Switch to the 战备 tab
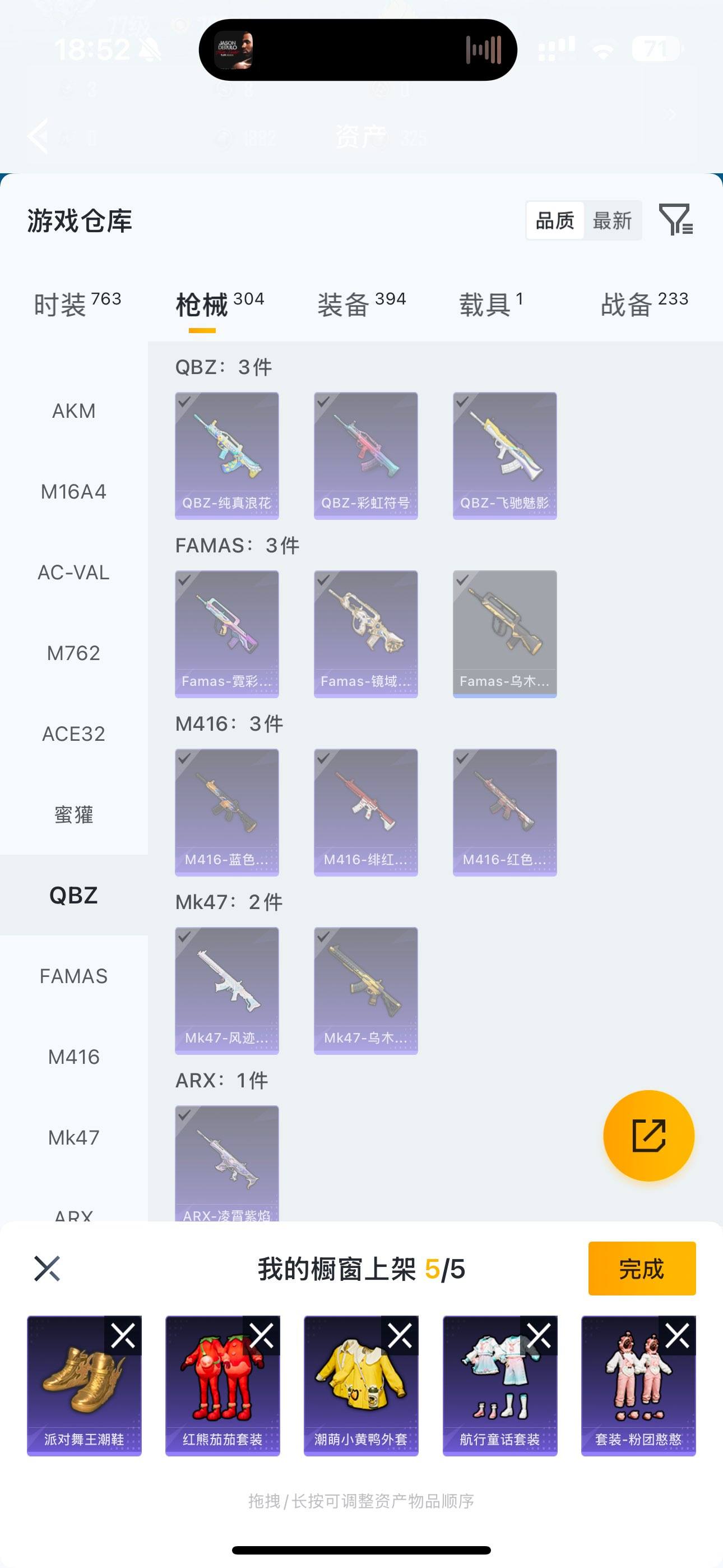 (x=644, y=304)
